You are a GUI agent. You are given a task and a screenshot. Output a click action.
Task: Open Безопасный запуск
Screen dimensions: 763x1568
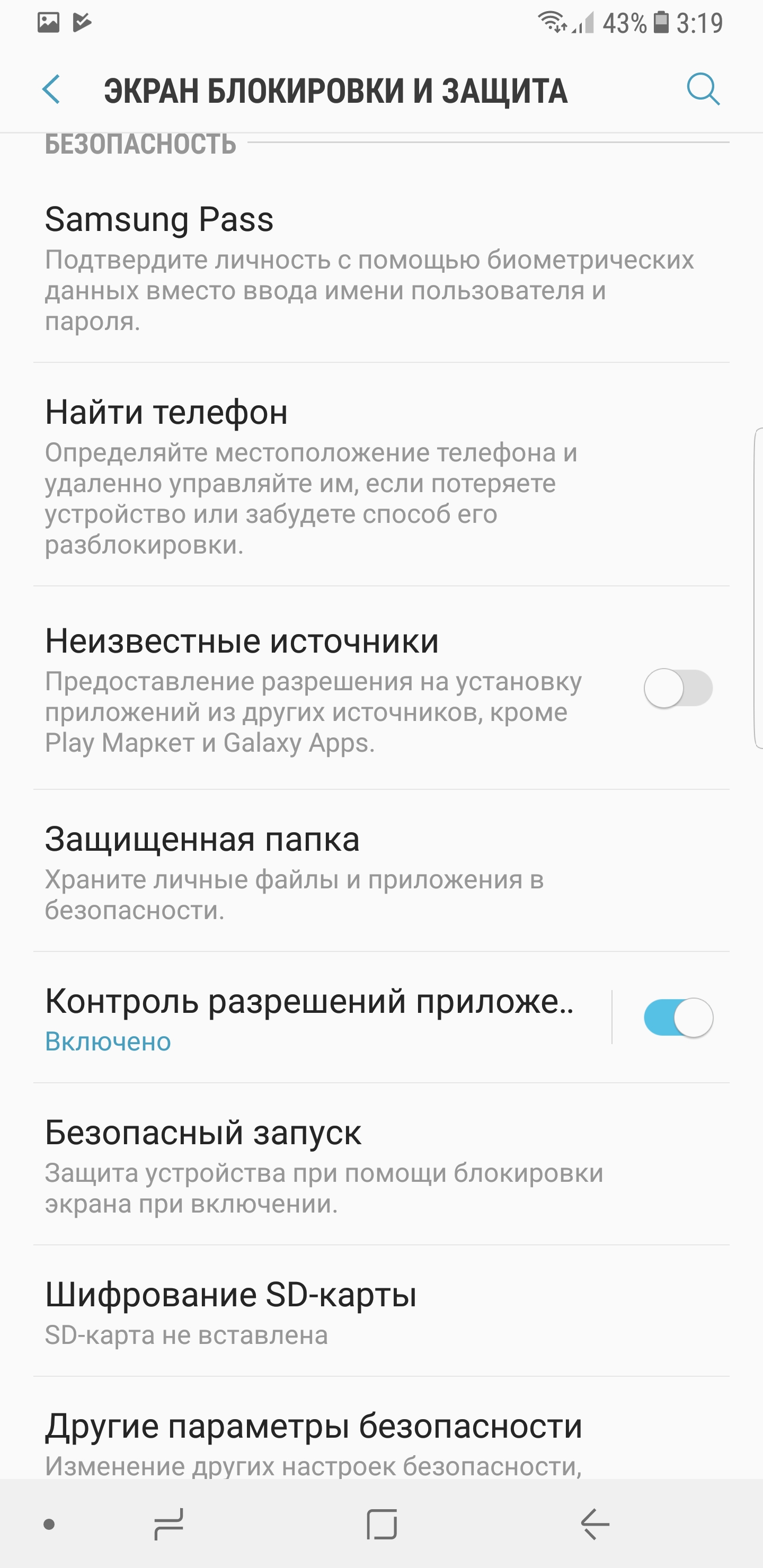(381, 1164)
